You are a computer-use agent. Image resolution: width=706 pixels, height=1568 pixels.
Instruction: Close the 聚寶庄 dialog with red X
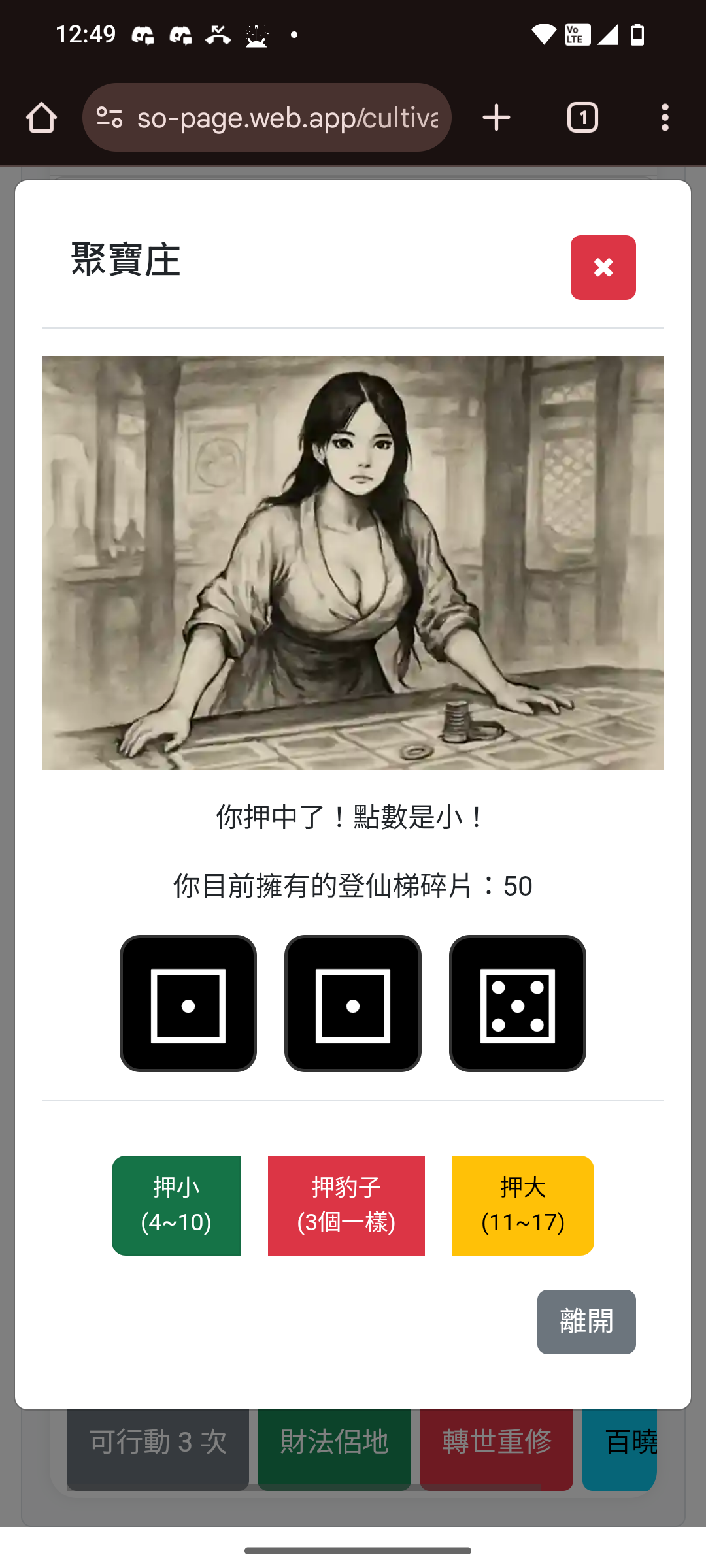pyautogui.click(x=603, y=267)
